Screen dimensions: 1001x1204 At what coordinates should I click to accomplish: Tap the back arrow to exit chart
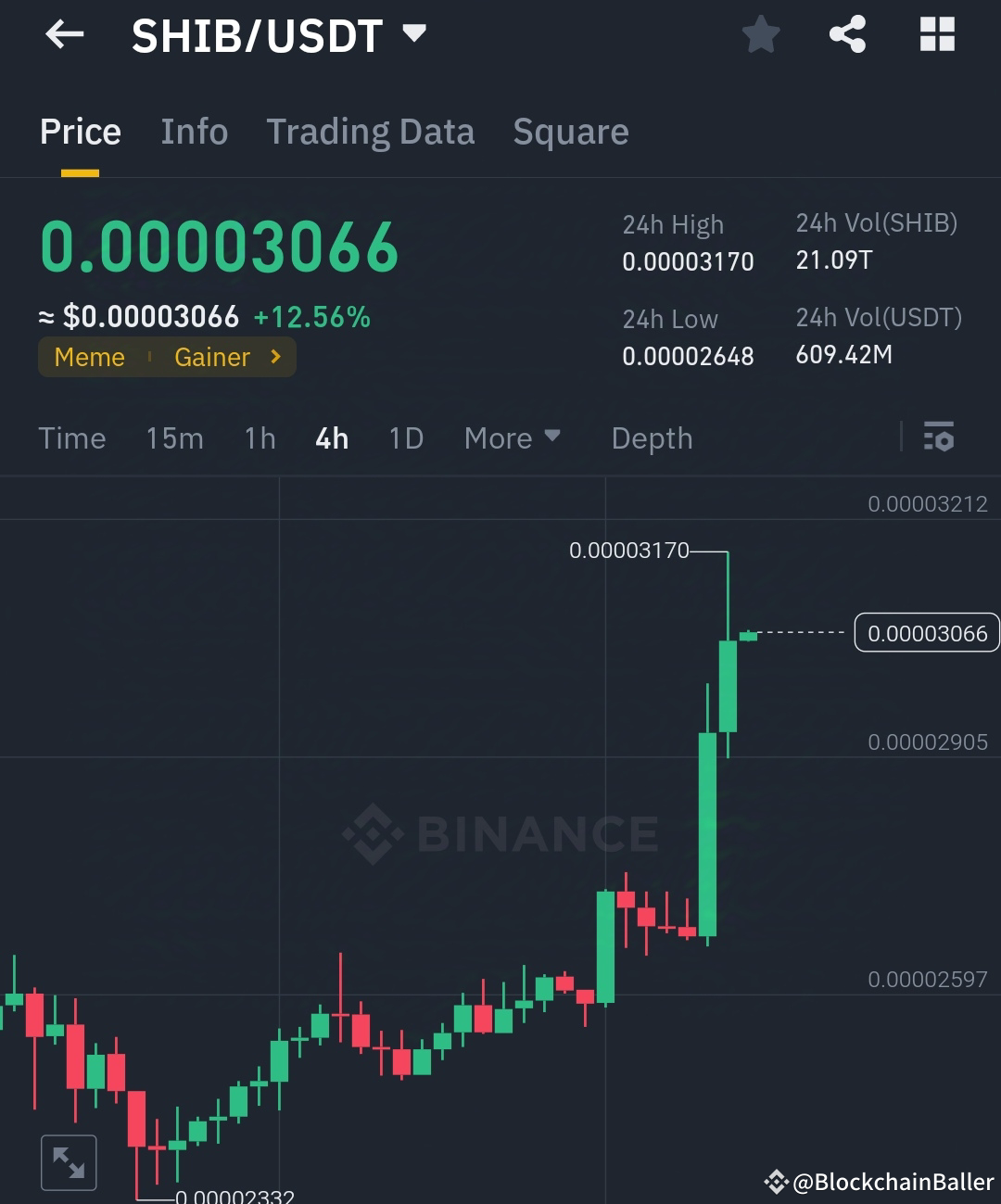coord(63,34)
